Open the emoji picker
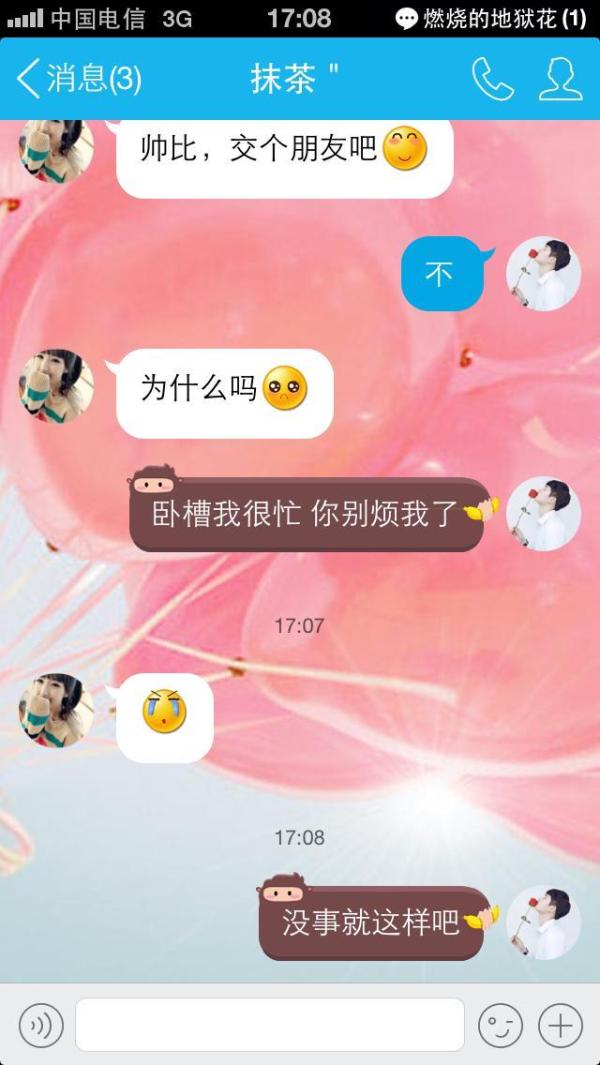This screenshot has height=1065, width=600. 500,1025
